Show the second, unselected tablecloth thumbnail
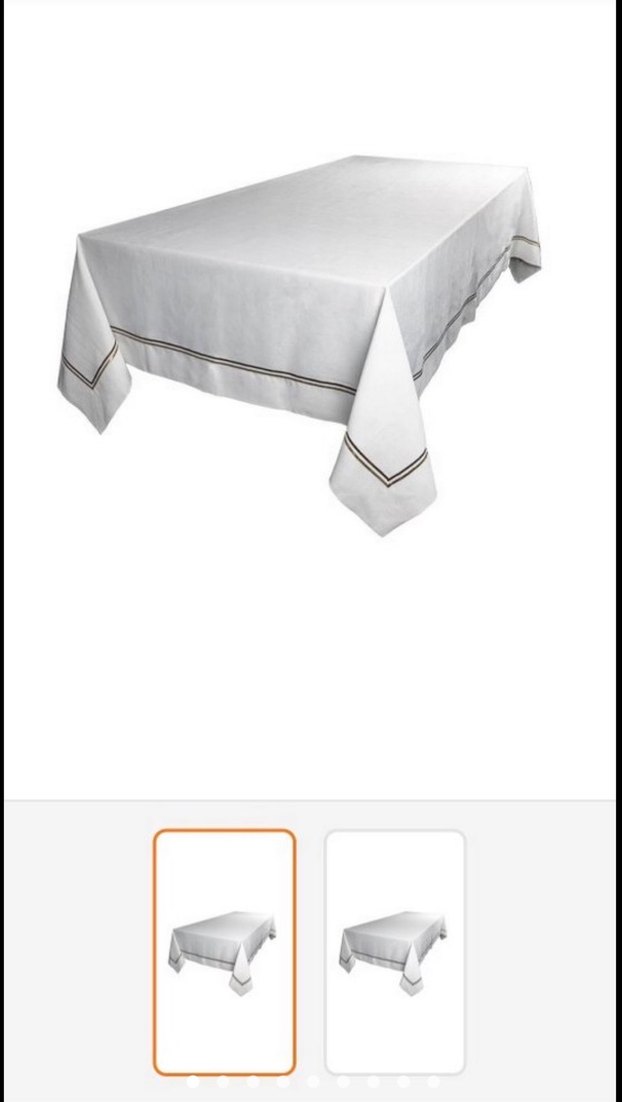 [395, 951]
